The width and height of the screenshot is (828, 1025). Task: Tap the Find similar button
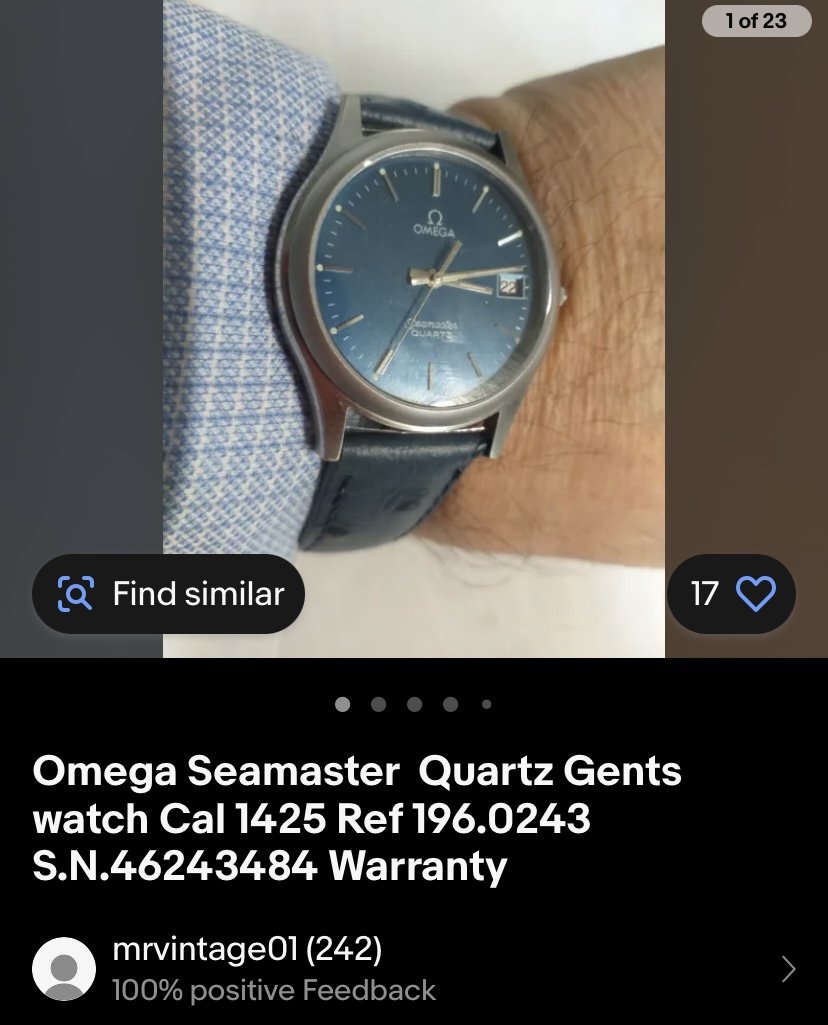click(x=168, y=594)
